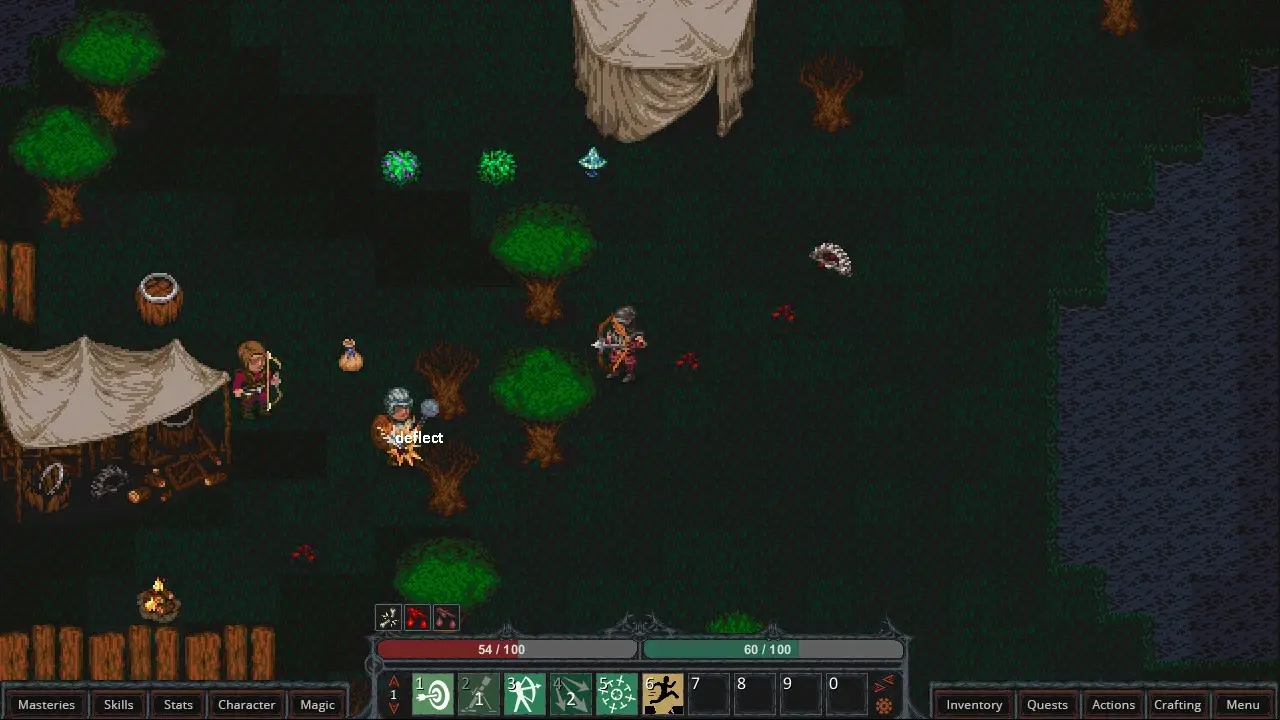This screenshot has width=1280, height=720.
Task: Open the Actions menu
Action: point(1113,704)
